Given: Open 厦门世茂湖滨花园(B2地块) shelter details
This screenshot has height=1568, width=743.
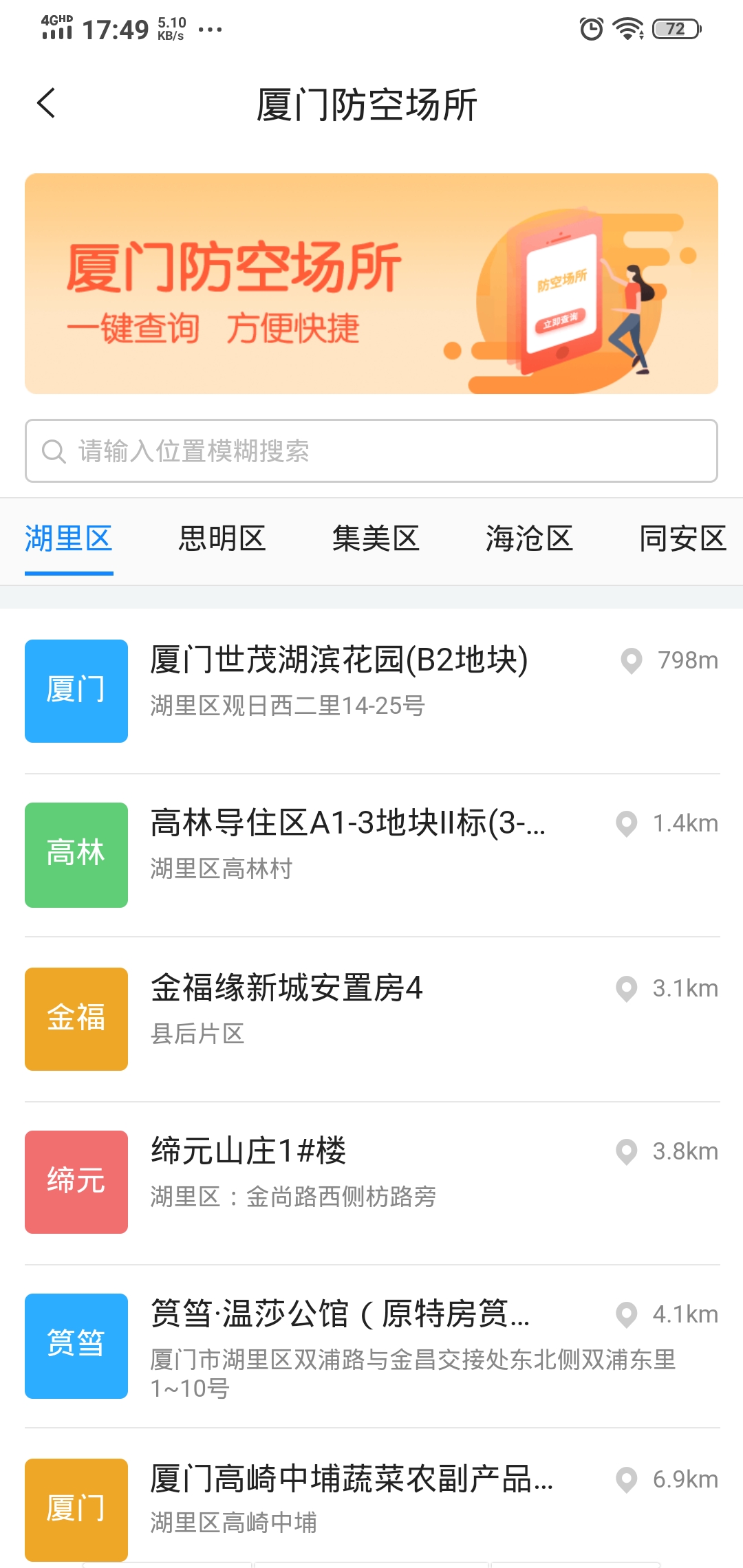Looking at the screenshot, I should click(371, 690).
